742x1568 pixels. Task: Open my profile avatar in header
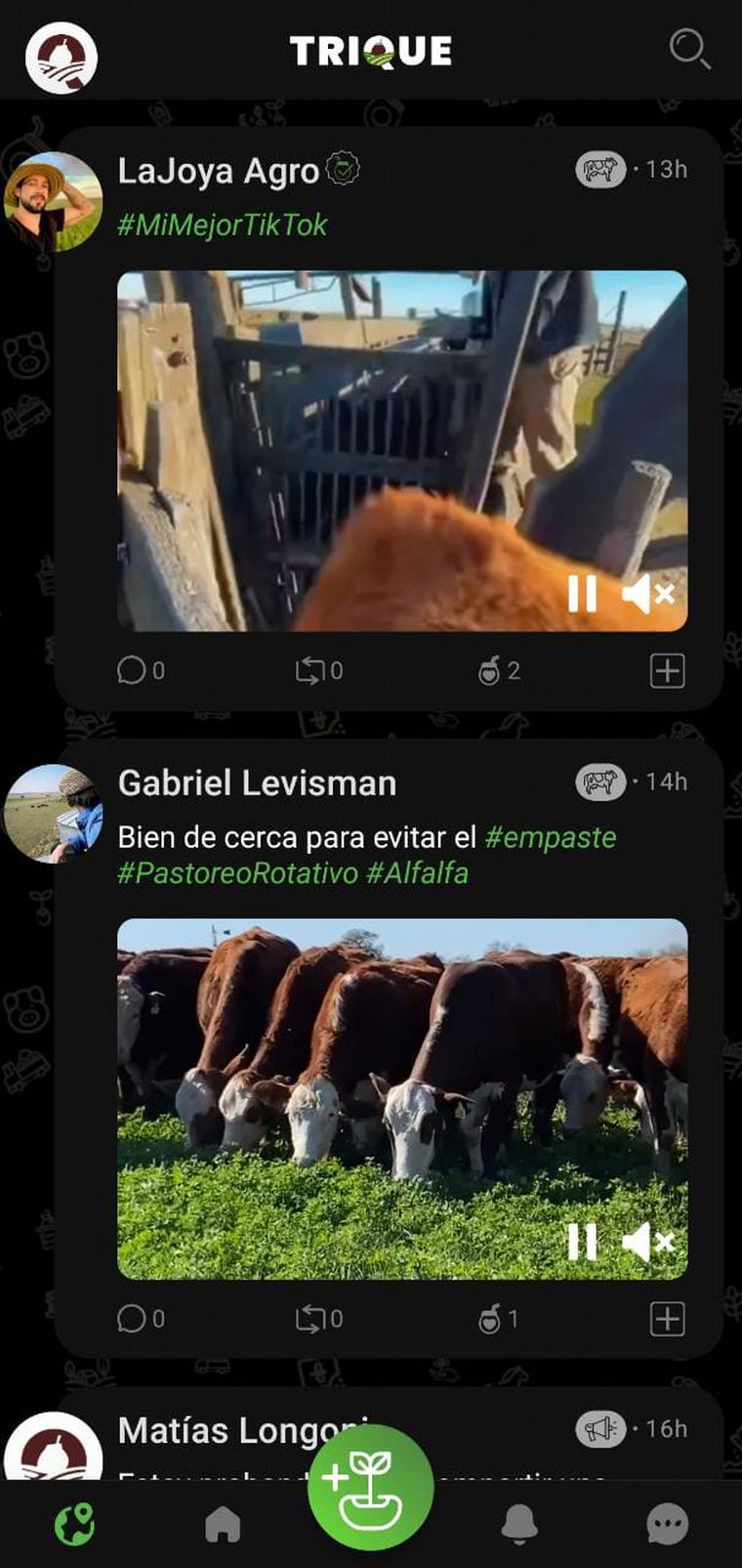pyautogui.click(x=62, y=58)
